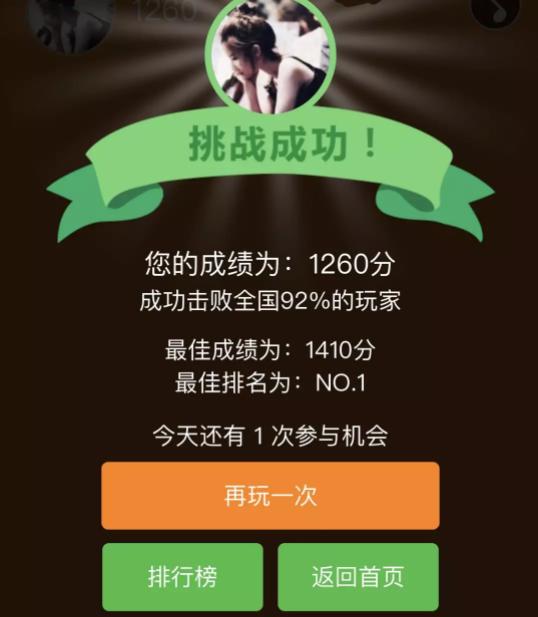Toggle the music note sound icon
This screenshot has width=538, height=617.
tap(495, 12)
